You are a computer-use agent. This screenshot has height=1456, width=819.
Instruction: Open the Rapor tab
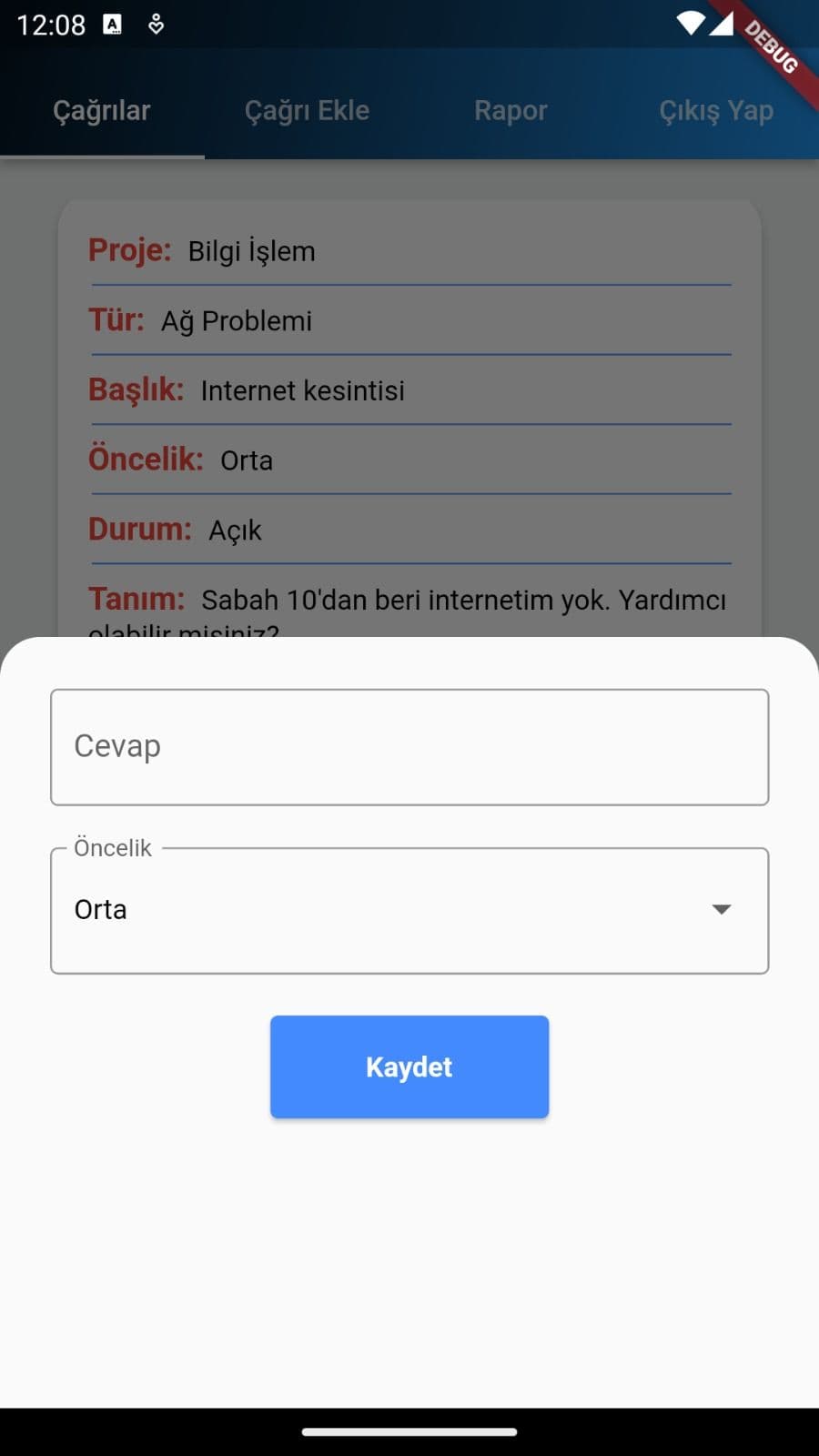click(x=510, y=109)
